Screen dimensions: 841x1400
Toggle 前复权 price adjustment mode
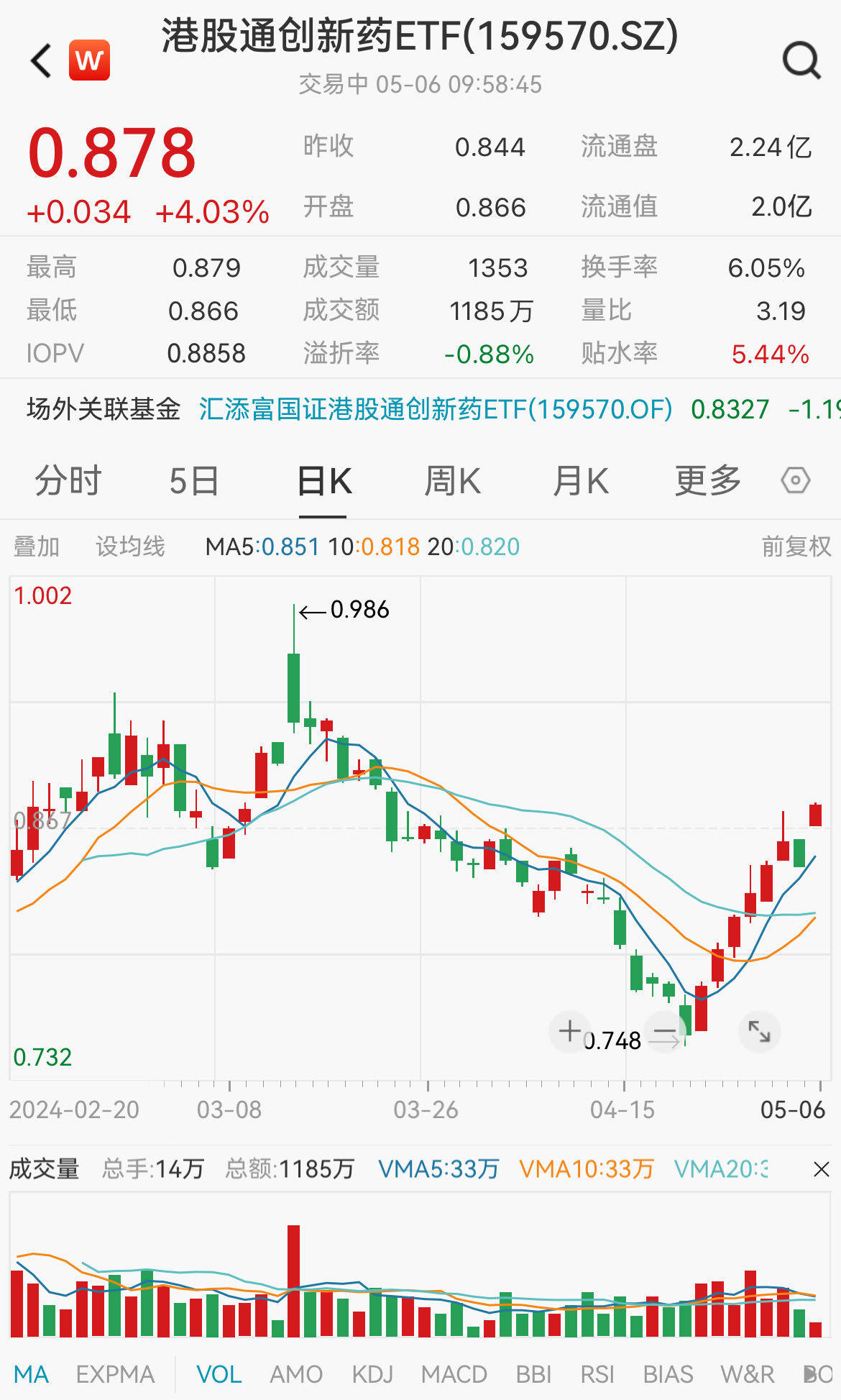point(795,546)
